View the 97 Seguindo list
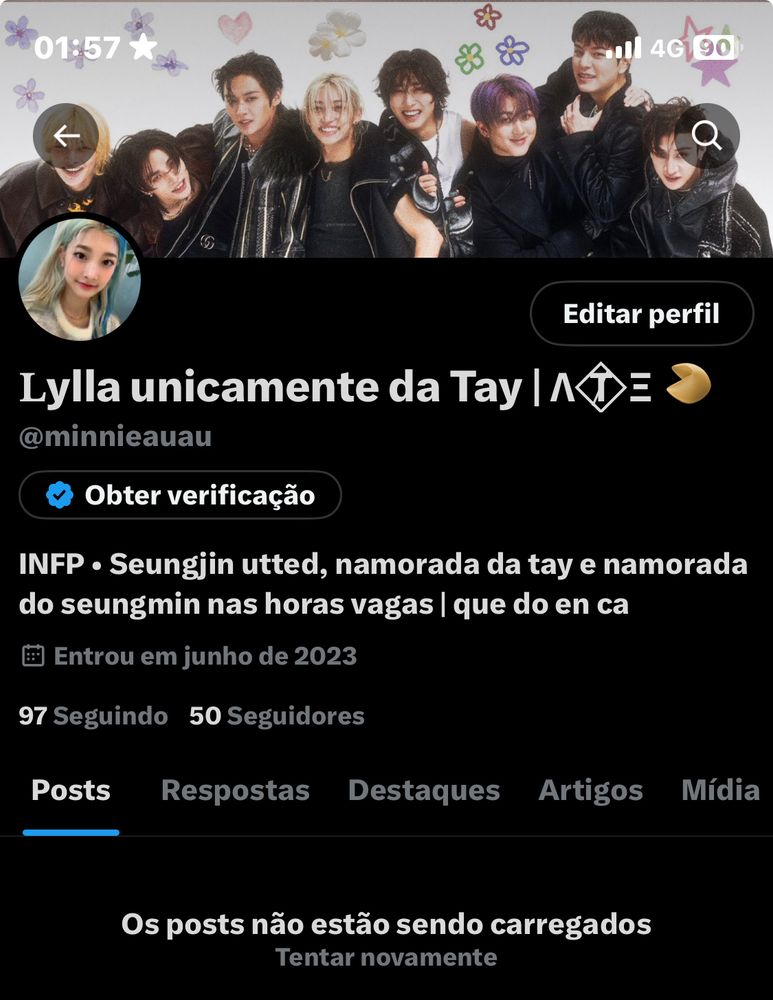The width and height of the screenshot is (773, 1000). point(93,716)
